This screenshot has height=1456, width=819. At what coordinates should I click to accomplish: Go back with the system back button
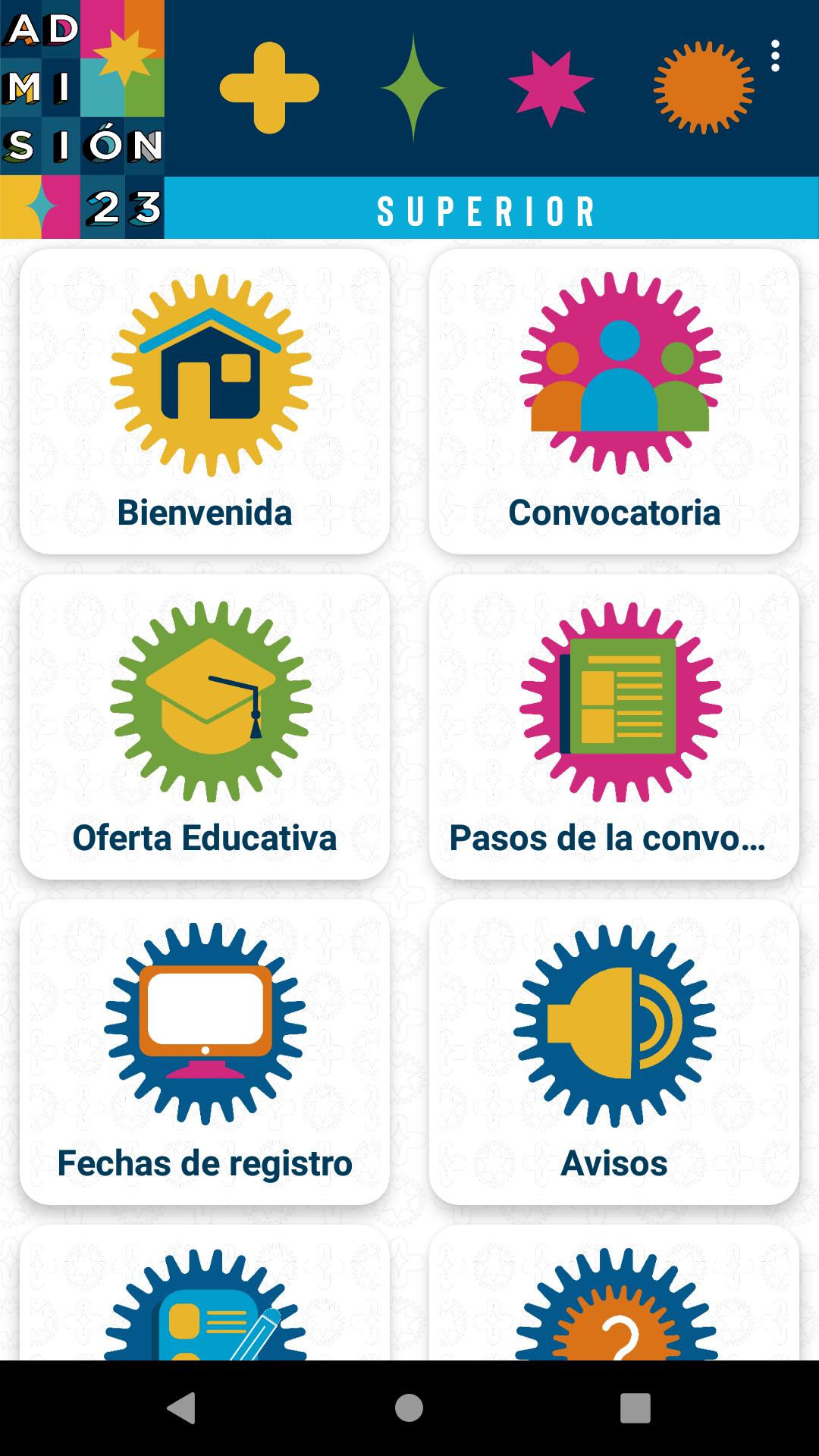[x=181, y=1408]
